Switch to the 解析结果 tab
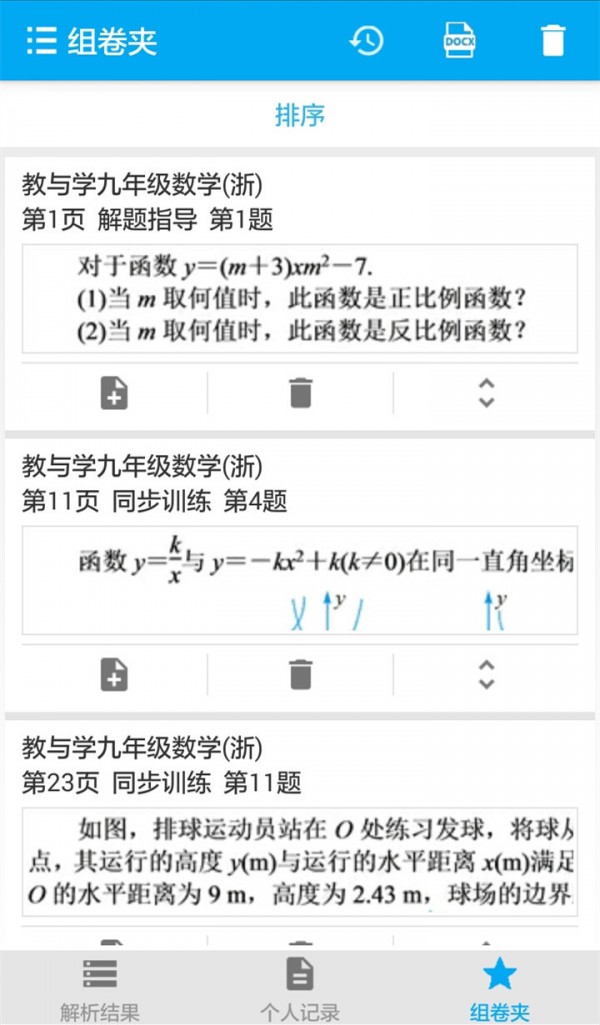This screenshot has width=600, height=1025. (100, 988)
